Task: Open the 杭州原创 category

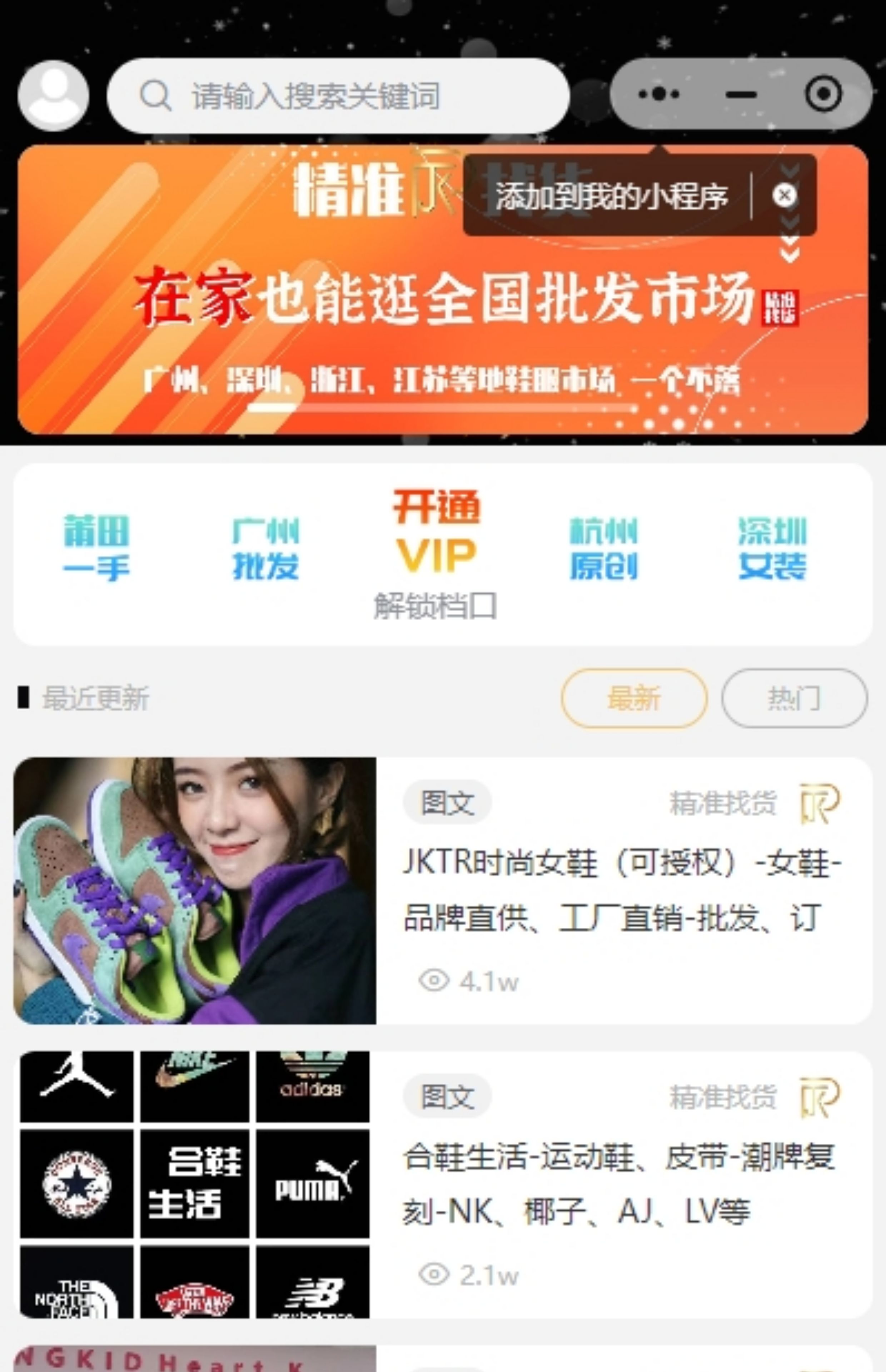Action: [x=603, y=548]
